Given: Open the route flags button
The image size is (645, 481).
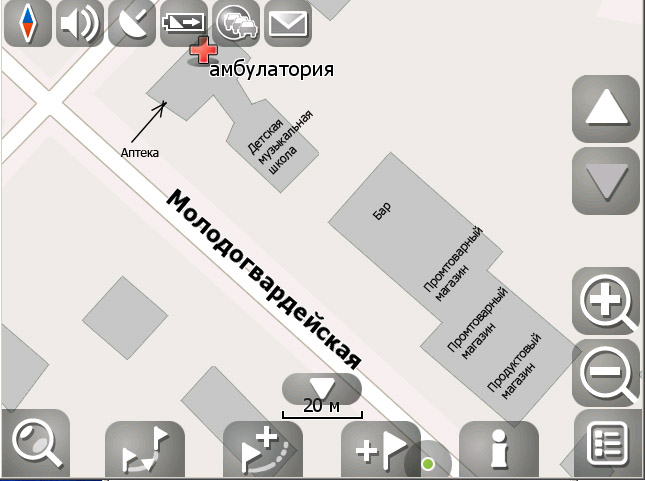Looking at the screenshot, I should click(x=145, y=448).
